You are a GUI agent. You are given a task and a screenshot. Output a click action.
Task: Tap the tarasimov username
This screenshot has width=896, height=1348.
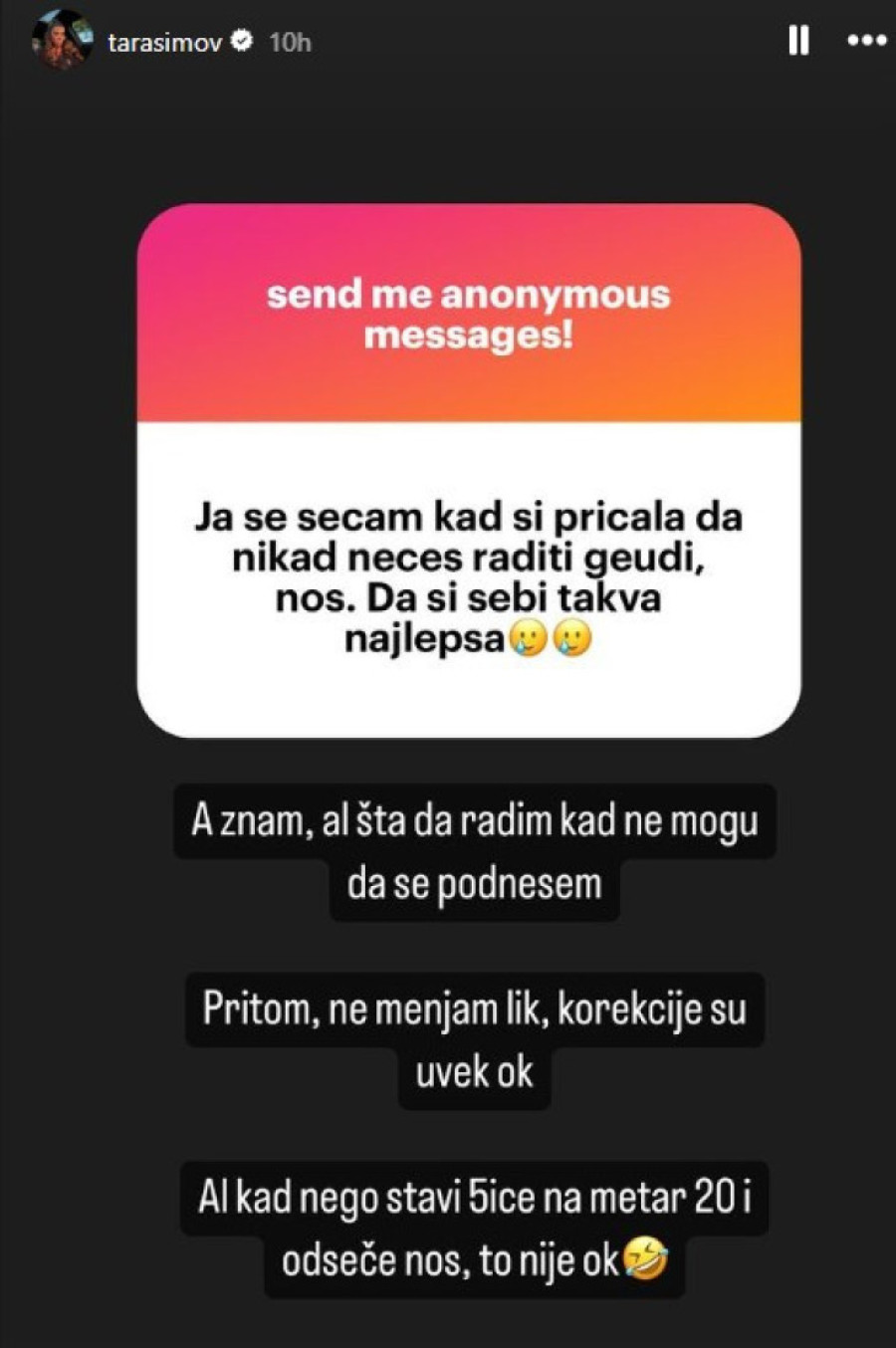click(164, 42)
